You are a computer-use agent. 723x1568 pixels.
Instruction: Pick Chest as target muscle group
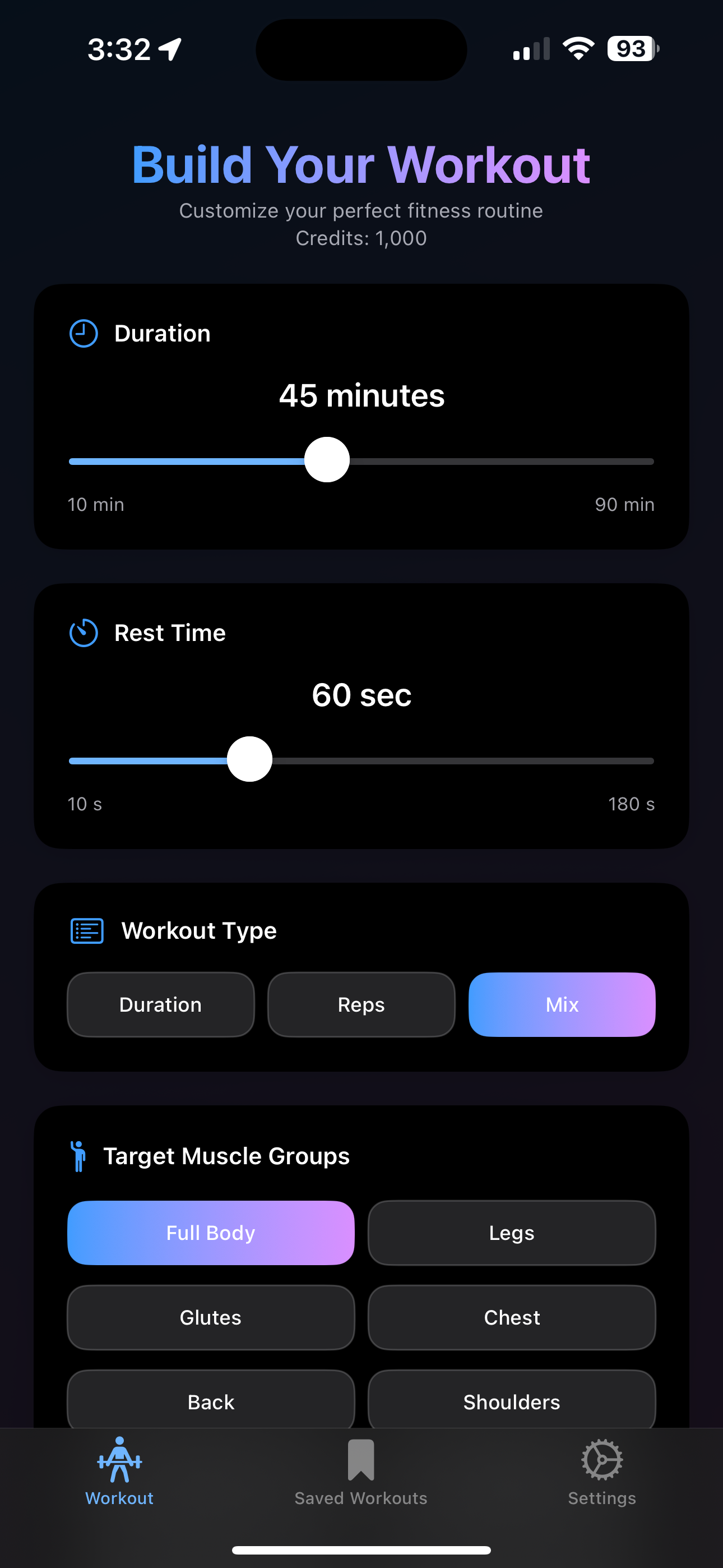[511, 1317]
